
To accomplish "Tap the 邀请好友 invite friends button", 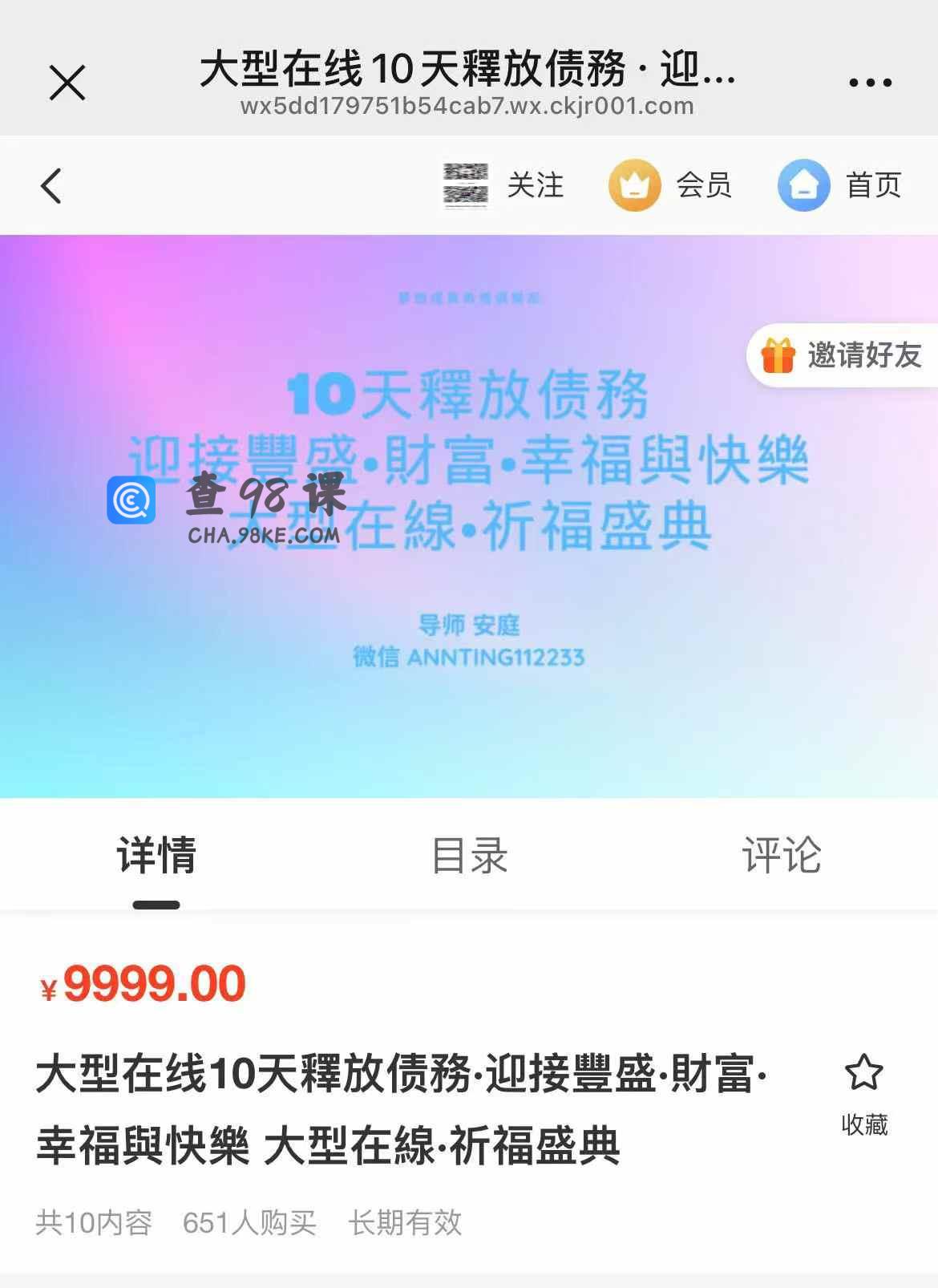I will 843,355.
